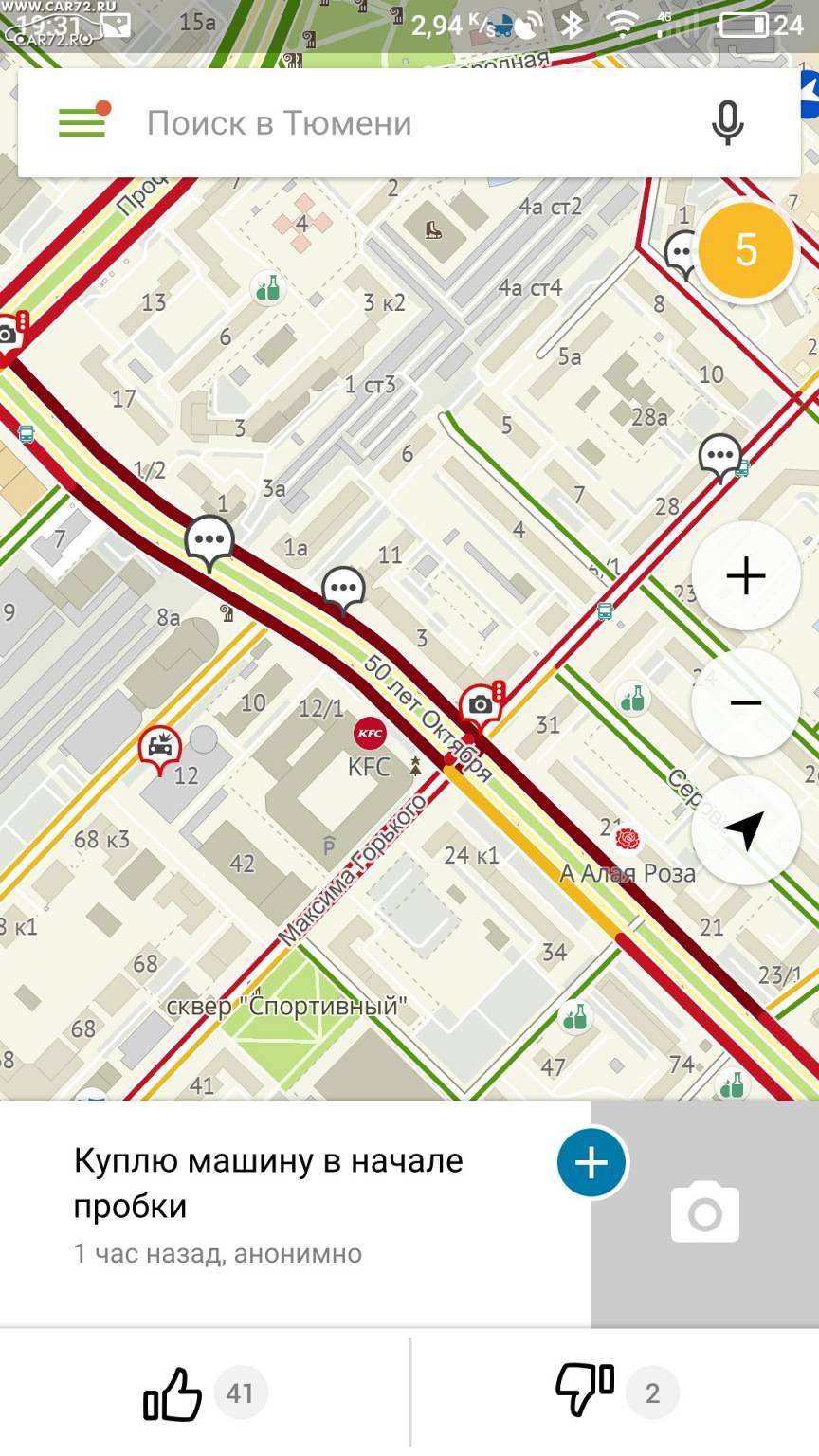Open the road accident marker near building 12
819x1456 pixels.
160,747
